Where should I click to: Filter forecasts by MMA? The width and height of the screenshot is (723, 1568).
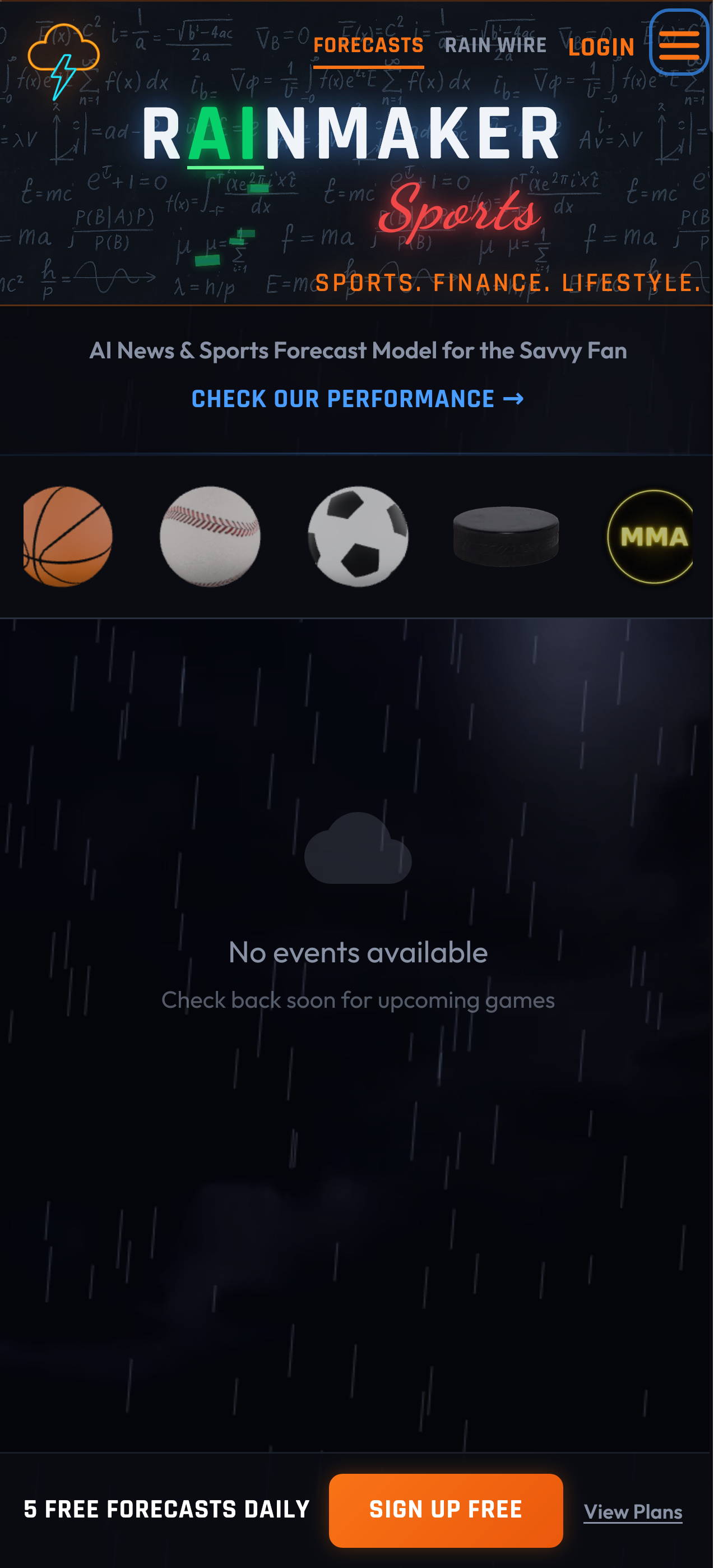pyautogui.click(x=651, y=536)
